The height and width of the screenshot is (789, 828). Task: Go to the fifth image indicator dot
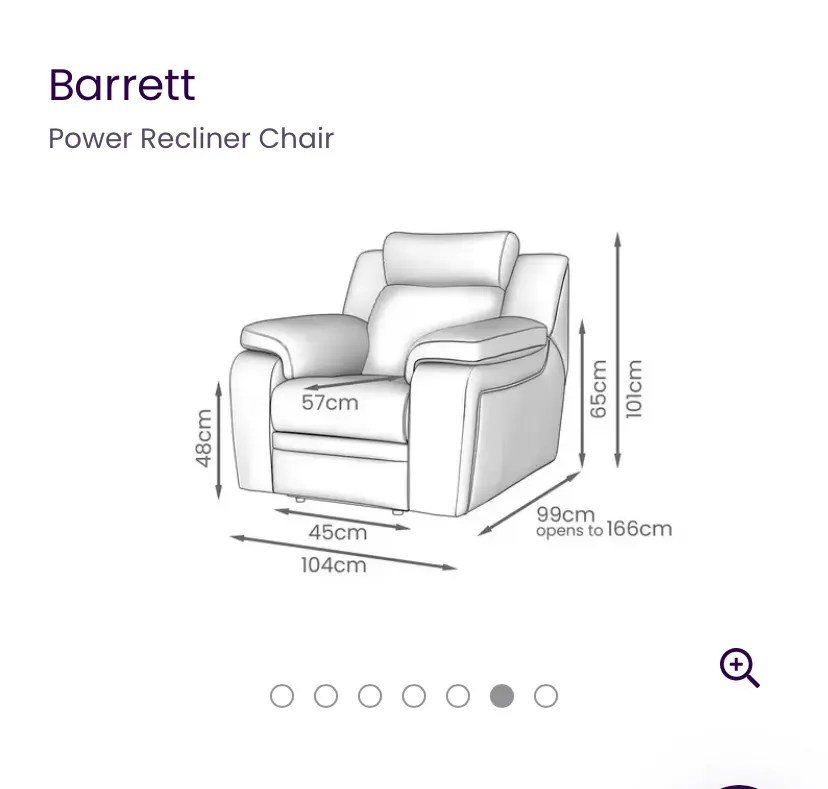point(458,696)
